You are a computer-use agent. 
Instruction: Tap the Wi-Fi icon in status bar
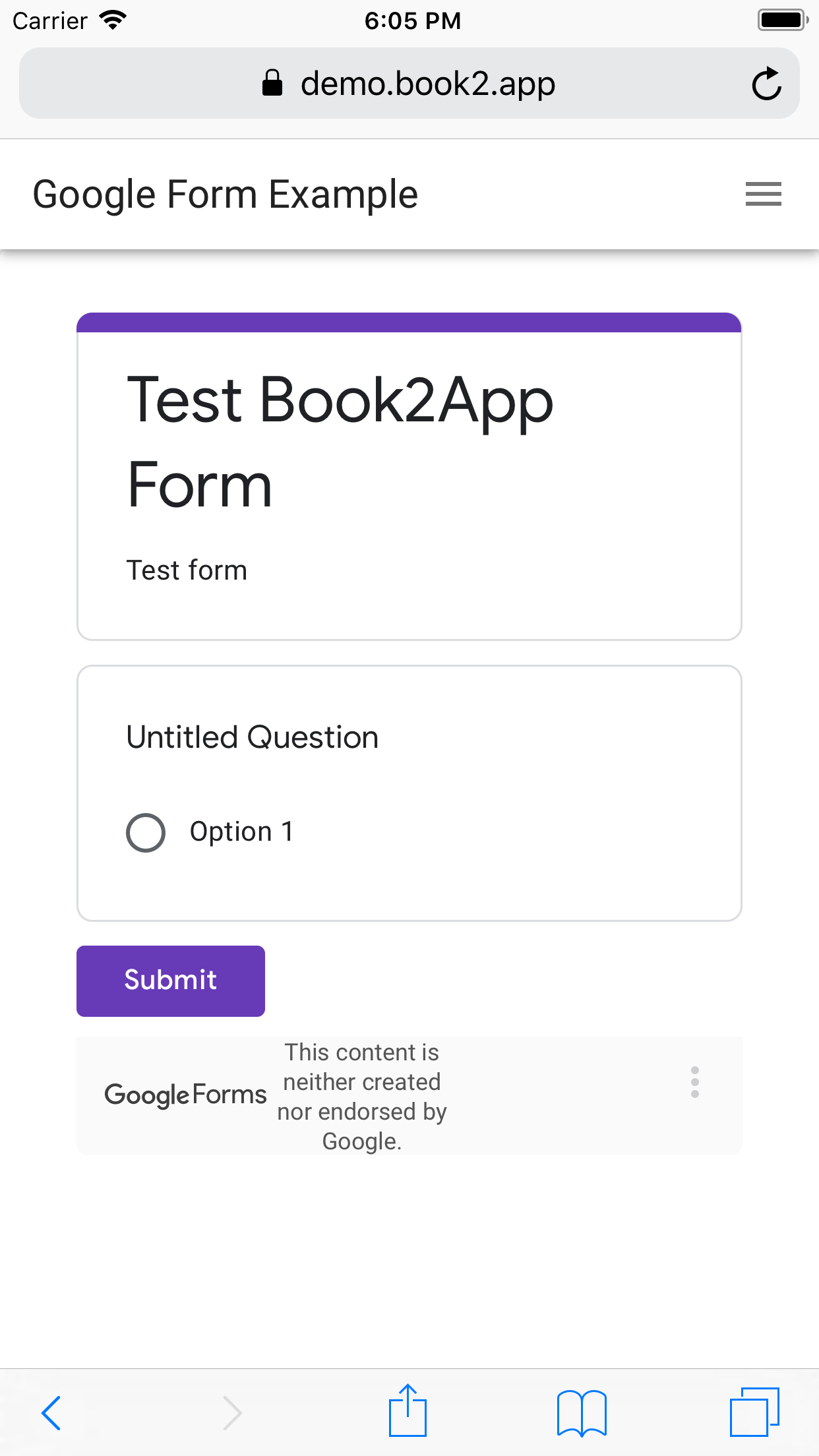[x=112, y=19]
